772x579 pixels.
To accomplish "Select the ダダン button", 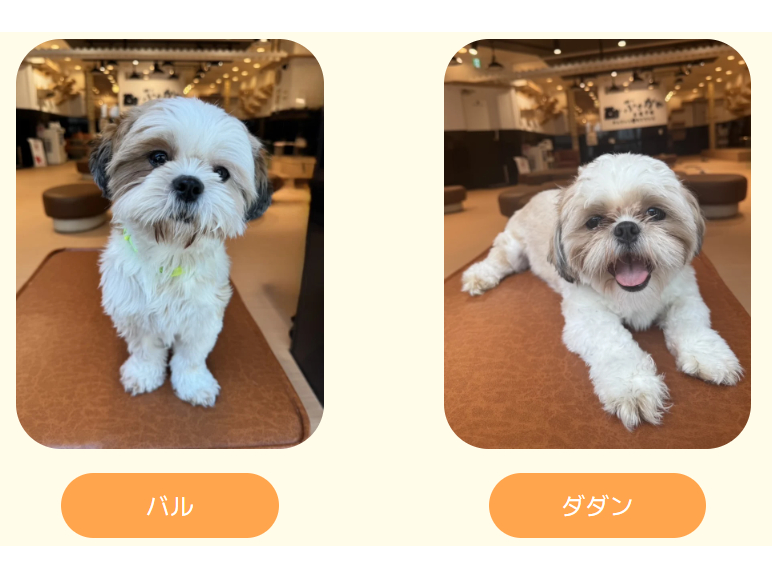I will tap(597, 506).
